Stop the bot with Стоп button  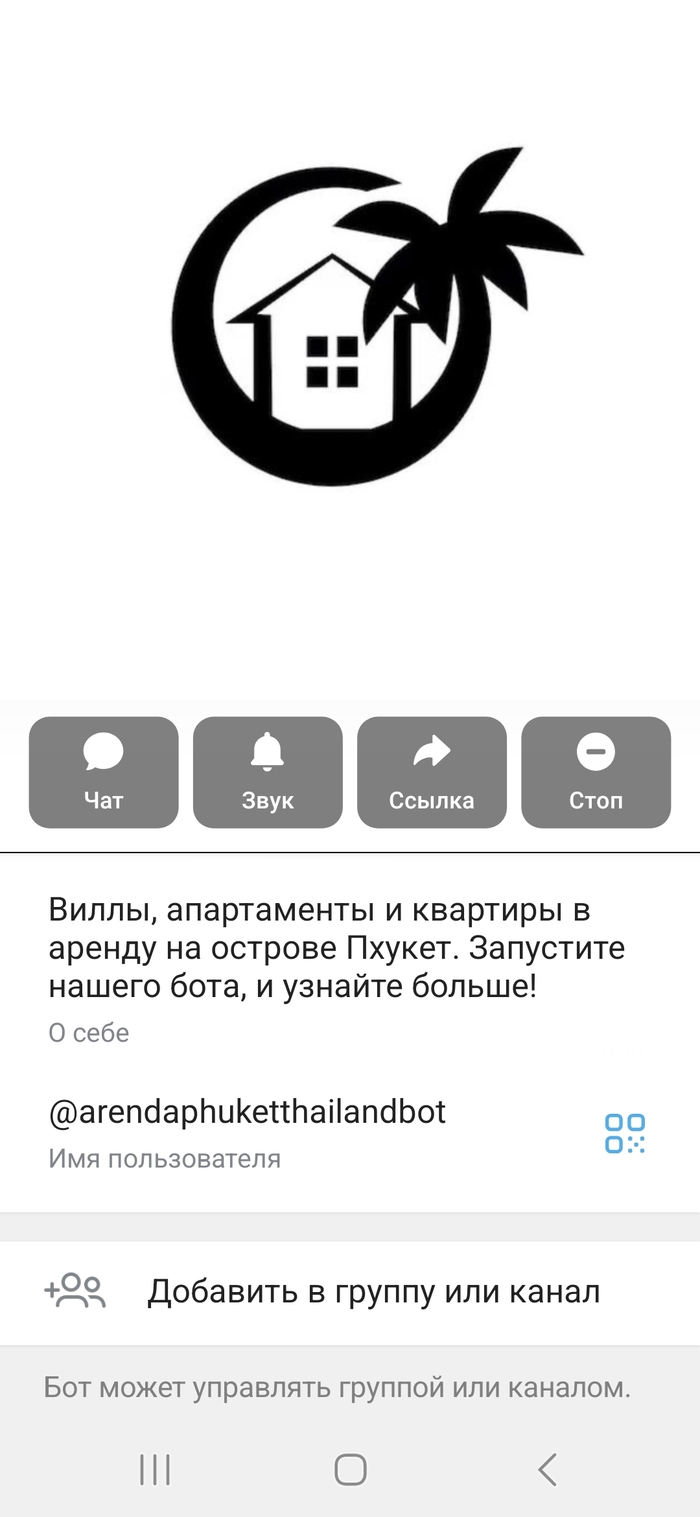click(595, 772)
